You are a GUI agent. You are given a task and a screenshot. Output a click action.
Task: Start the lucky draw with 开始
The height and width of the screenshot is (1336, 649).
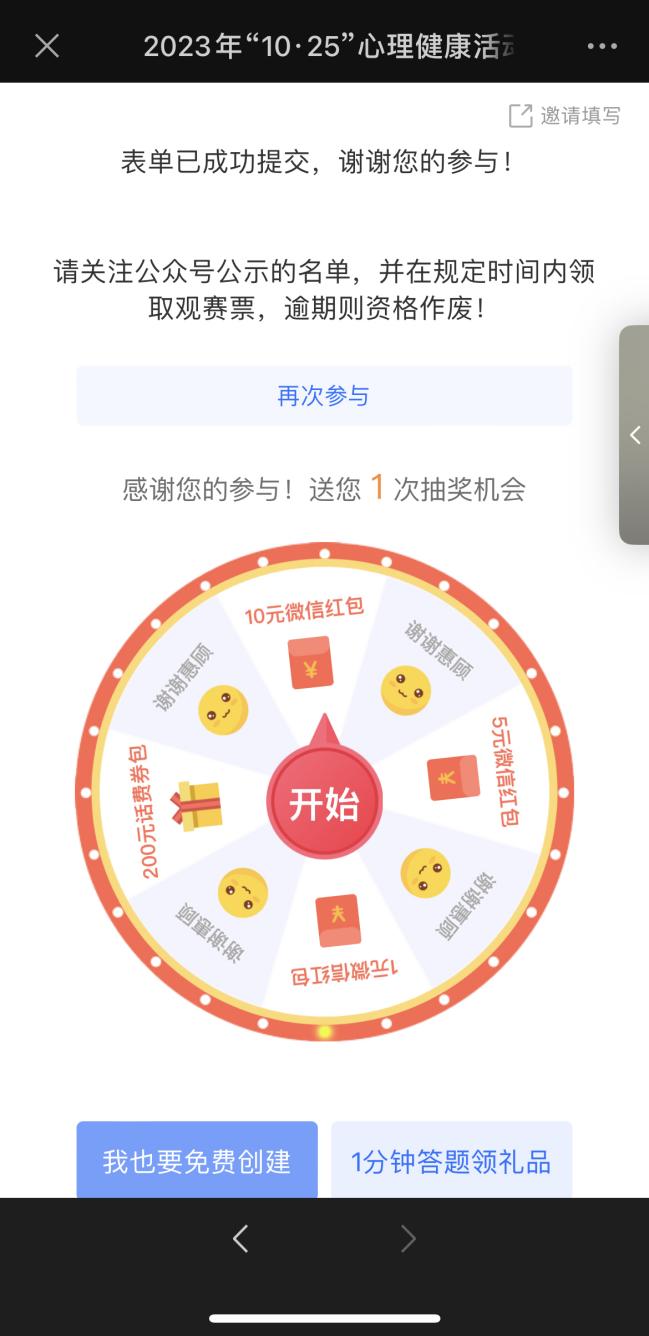tap(324, 803)
